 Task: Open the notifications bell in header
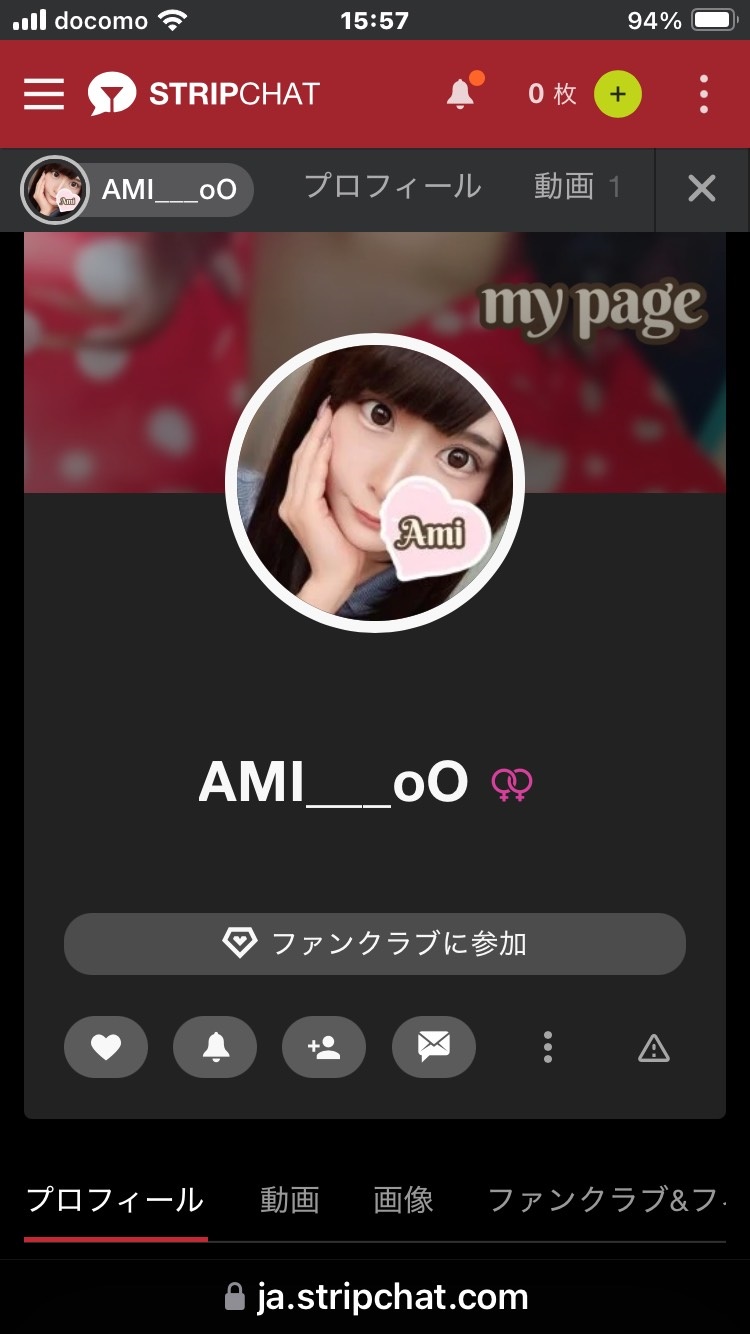tap(460, 95)
